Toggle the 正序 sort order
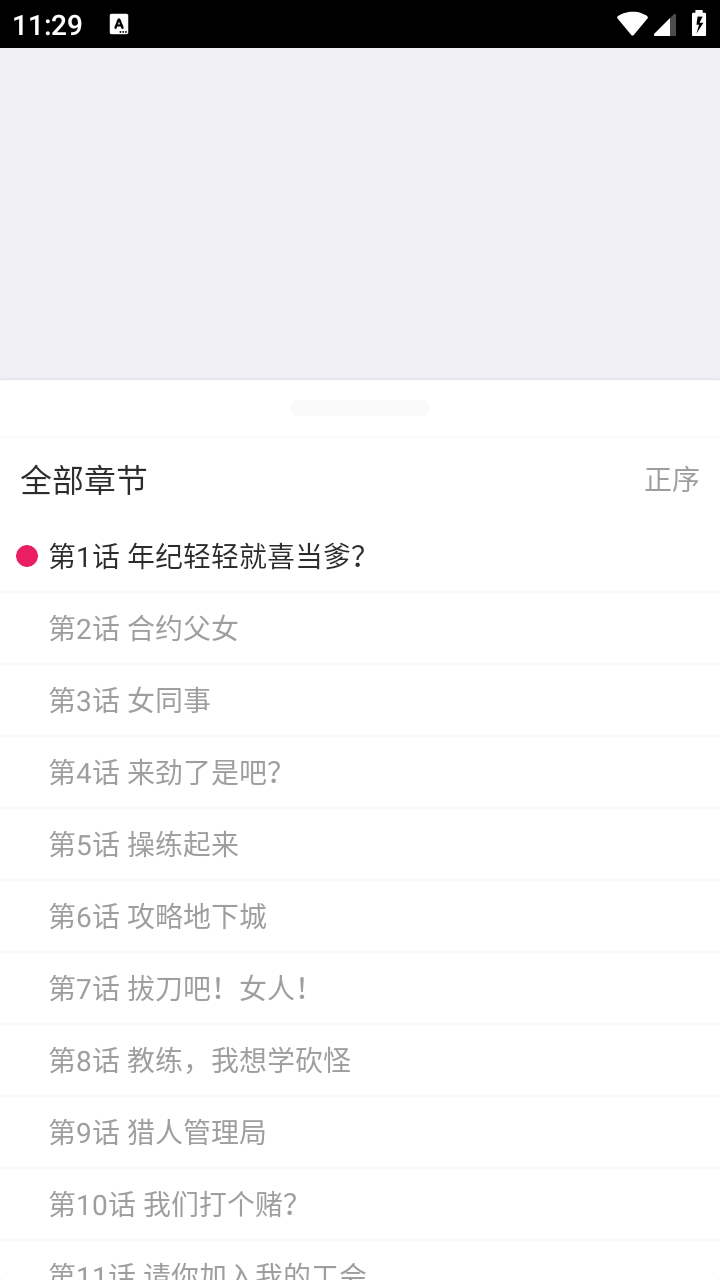 672,481
